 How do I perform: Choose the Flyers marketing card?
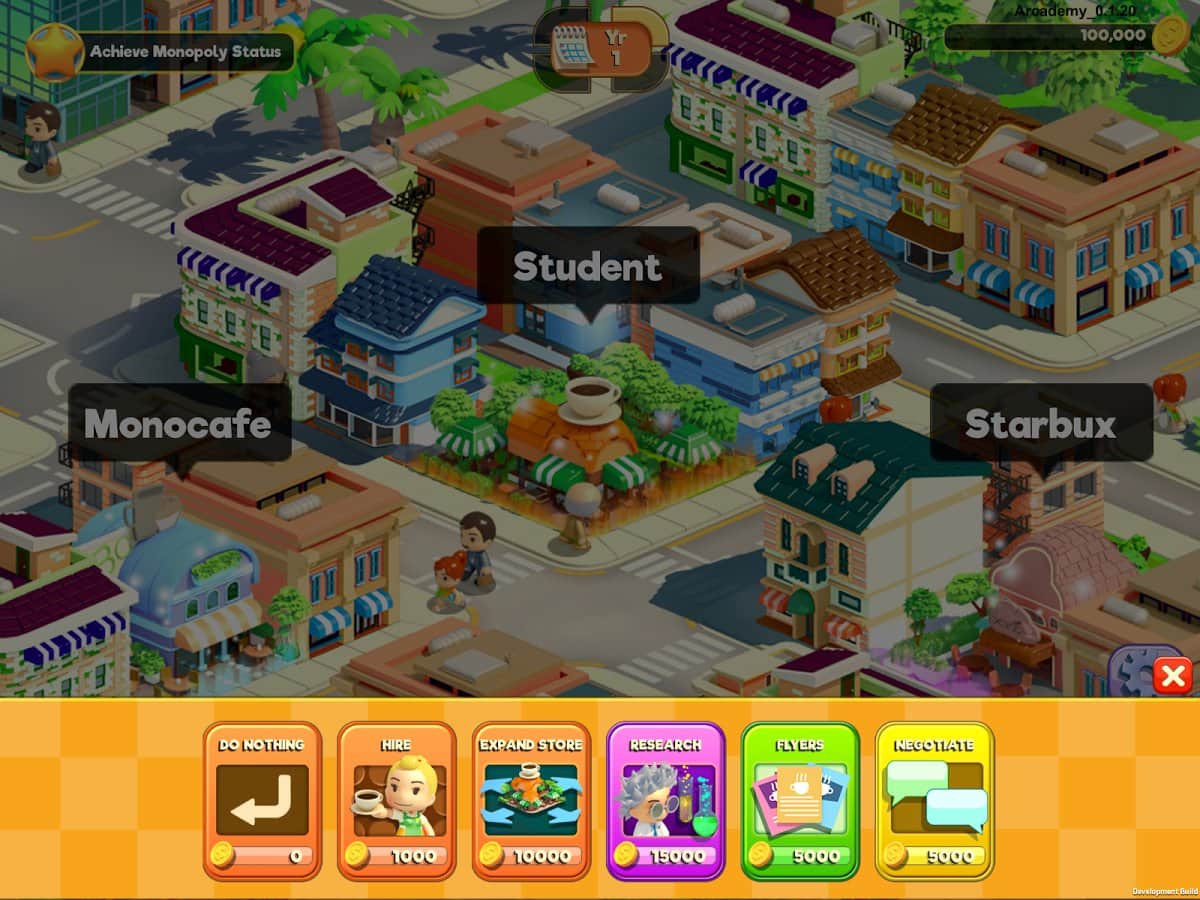[799, 800]
